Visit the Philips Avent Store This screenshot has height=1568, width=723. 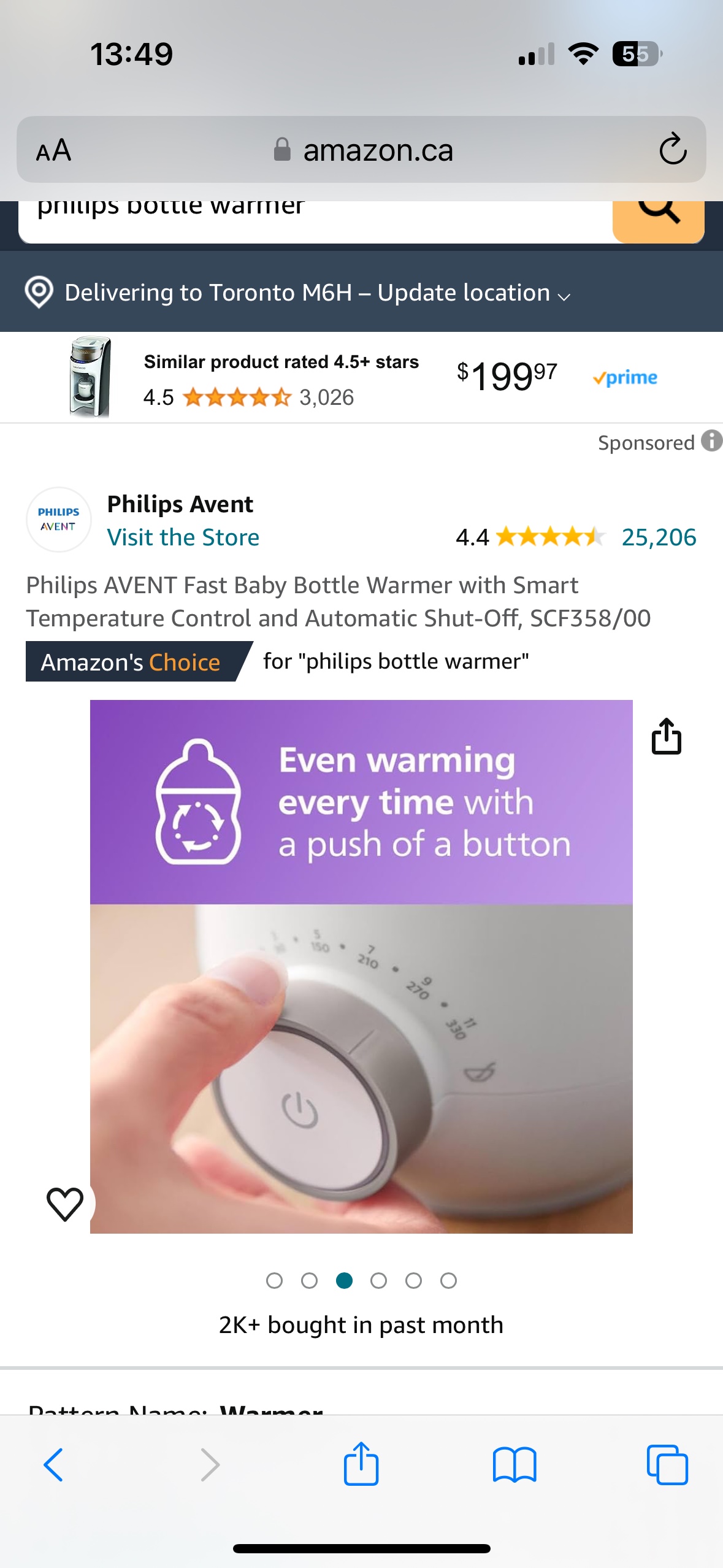[x=183, y=537]
